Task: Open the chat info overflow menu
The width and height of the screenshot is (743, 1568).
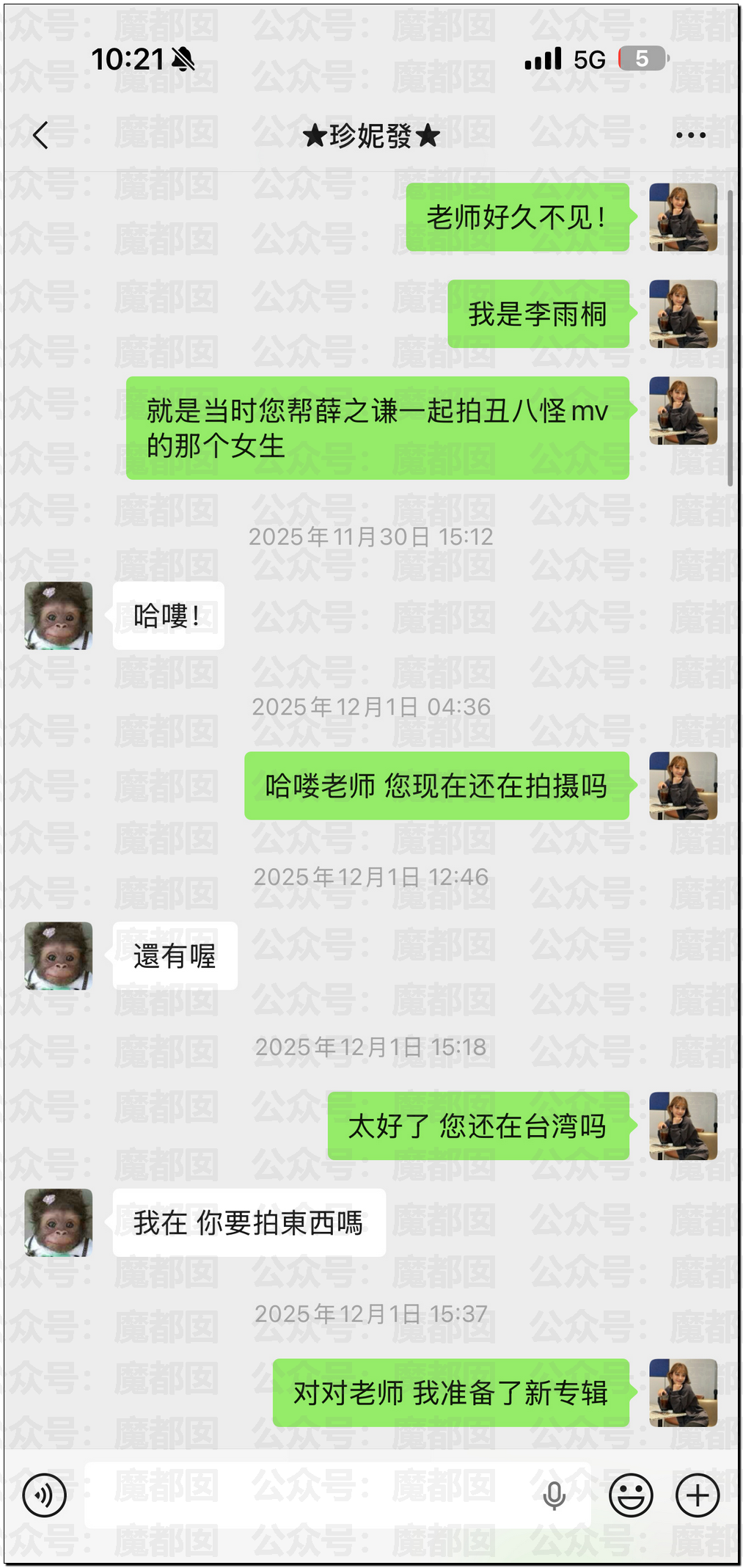Action: [690, 135]
